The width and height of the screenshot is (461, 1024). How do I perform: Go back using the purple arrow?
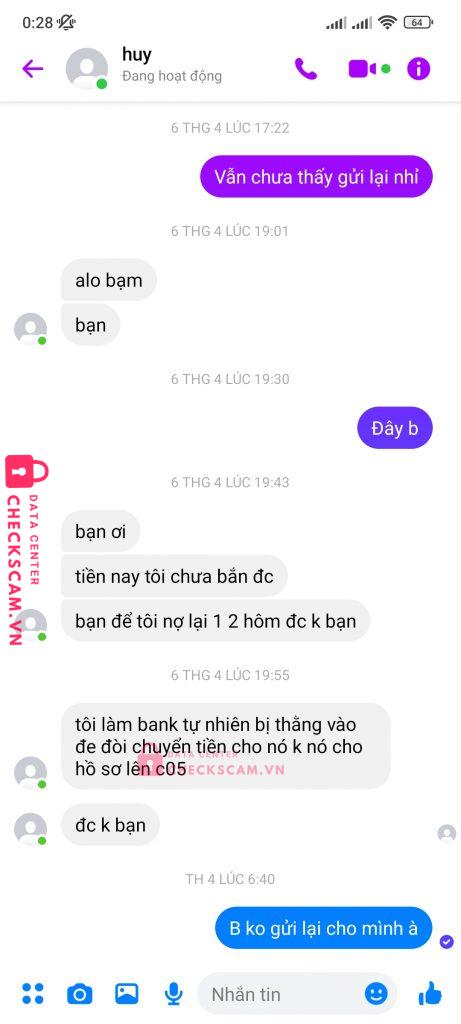[33, 69]
